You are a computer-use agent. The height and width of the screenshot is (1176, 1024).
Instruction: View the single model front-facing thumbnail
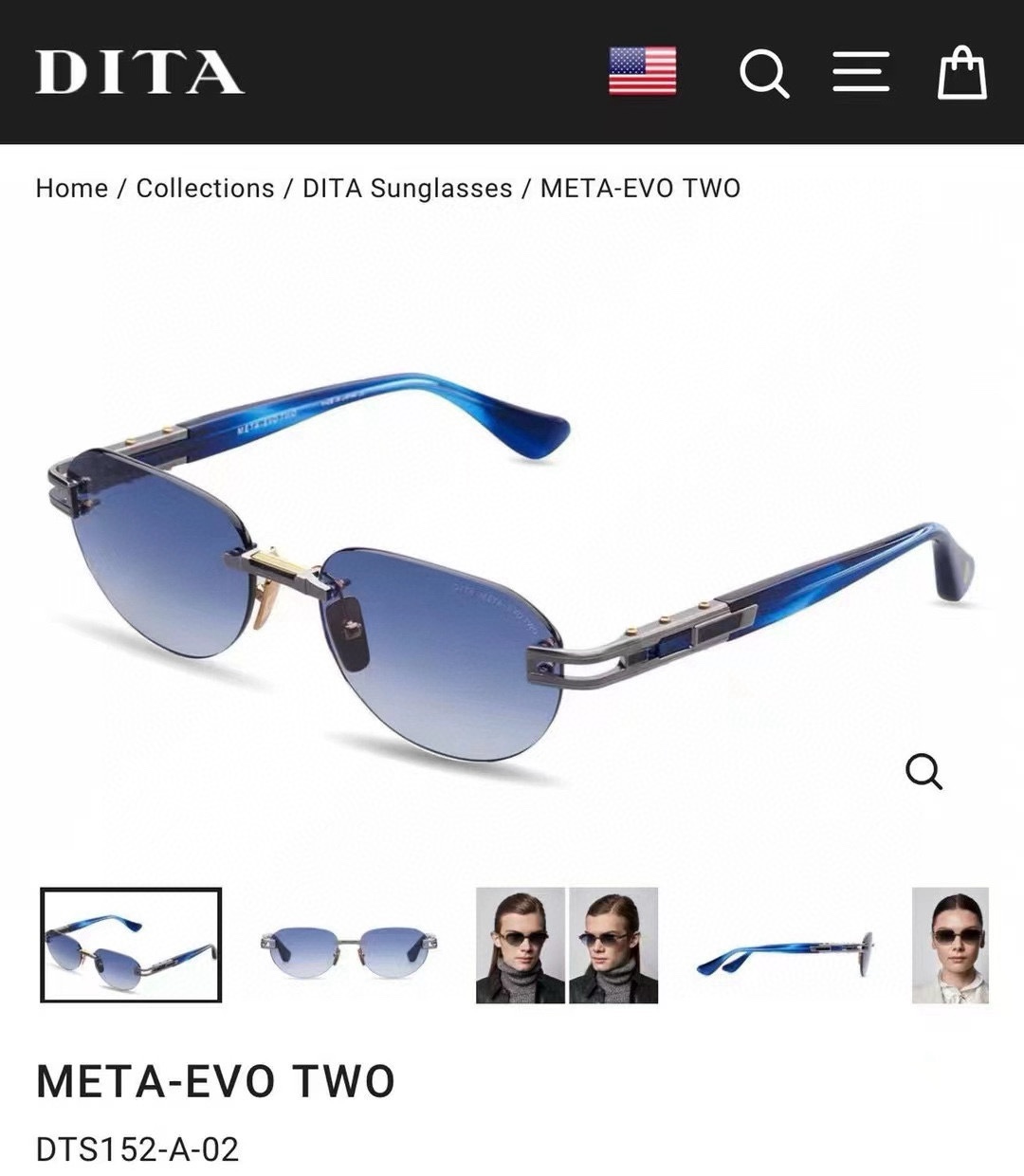tap(950, 946)
